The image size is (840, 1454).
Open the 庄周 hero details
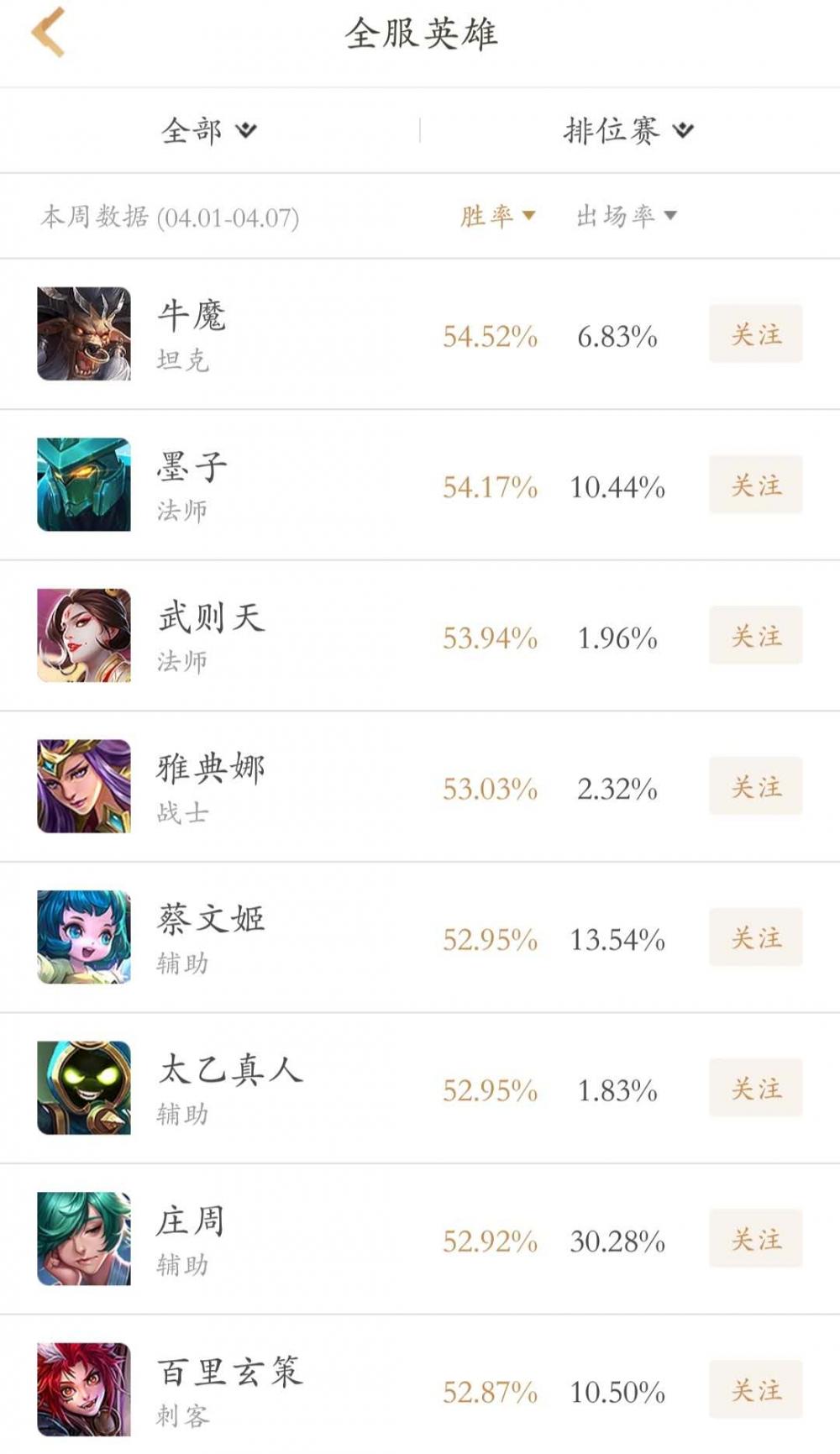[x=192, y=1239]
